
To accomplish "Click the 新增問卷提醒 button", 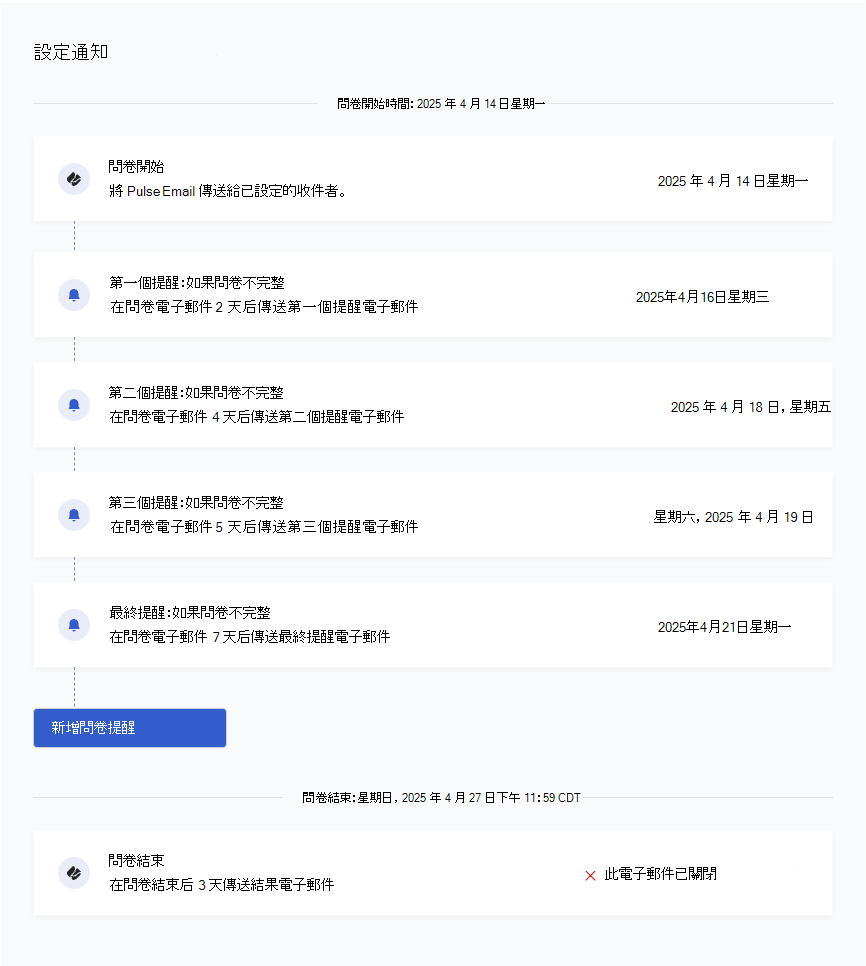I will pyautogui.click(x=129, y=728).
